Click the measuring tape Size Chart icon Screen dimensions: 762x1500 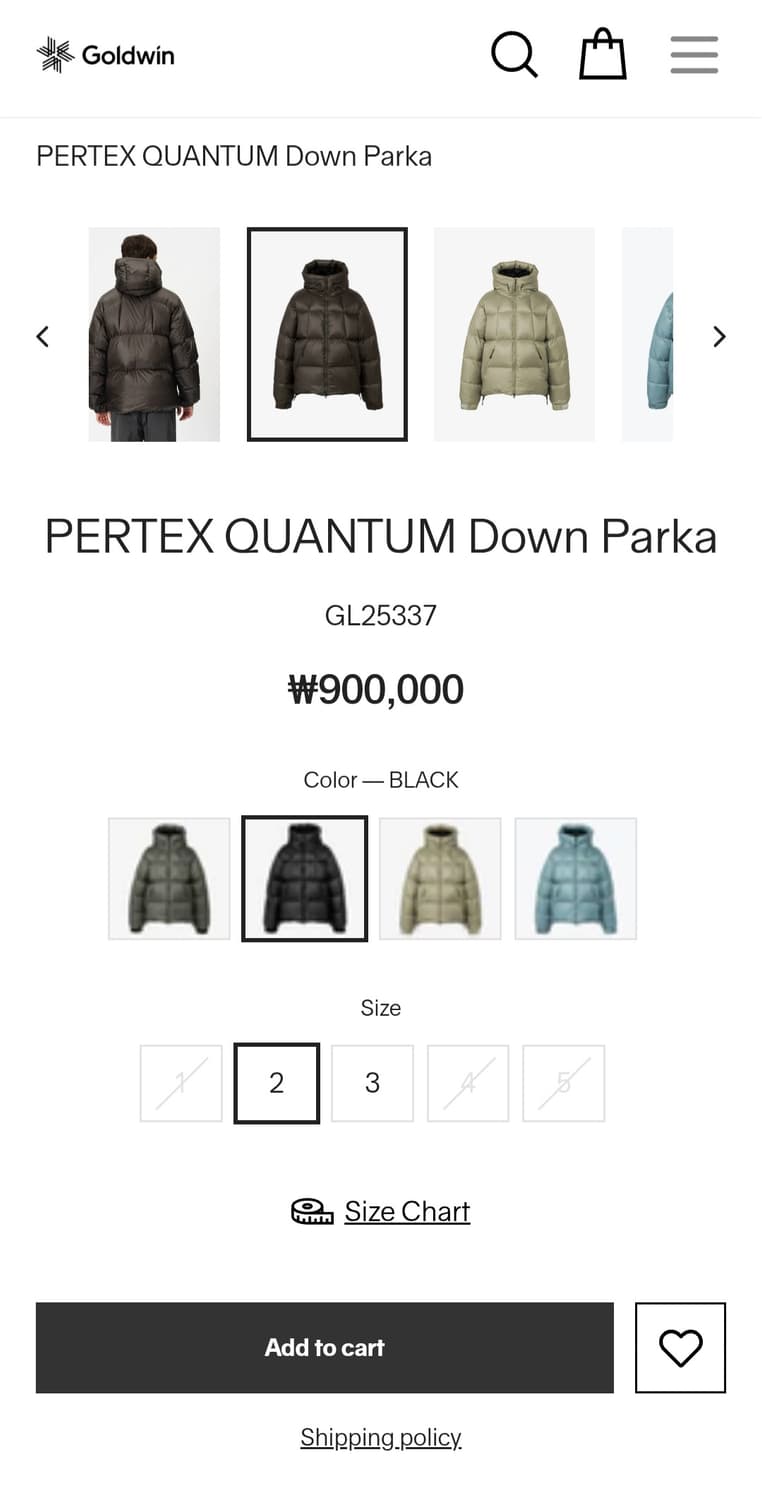pos(311,1210)
